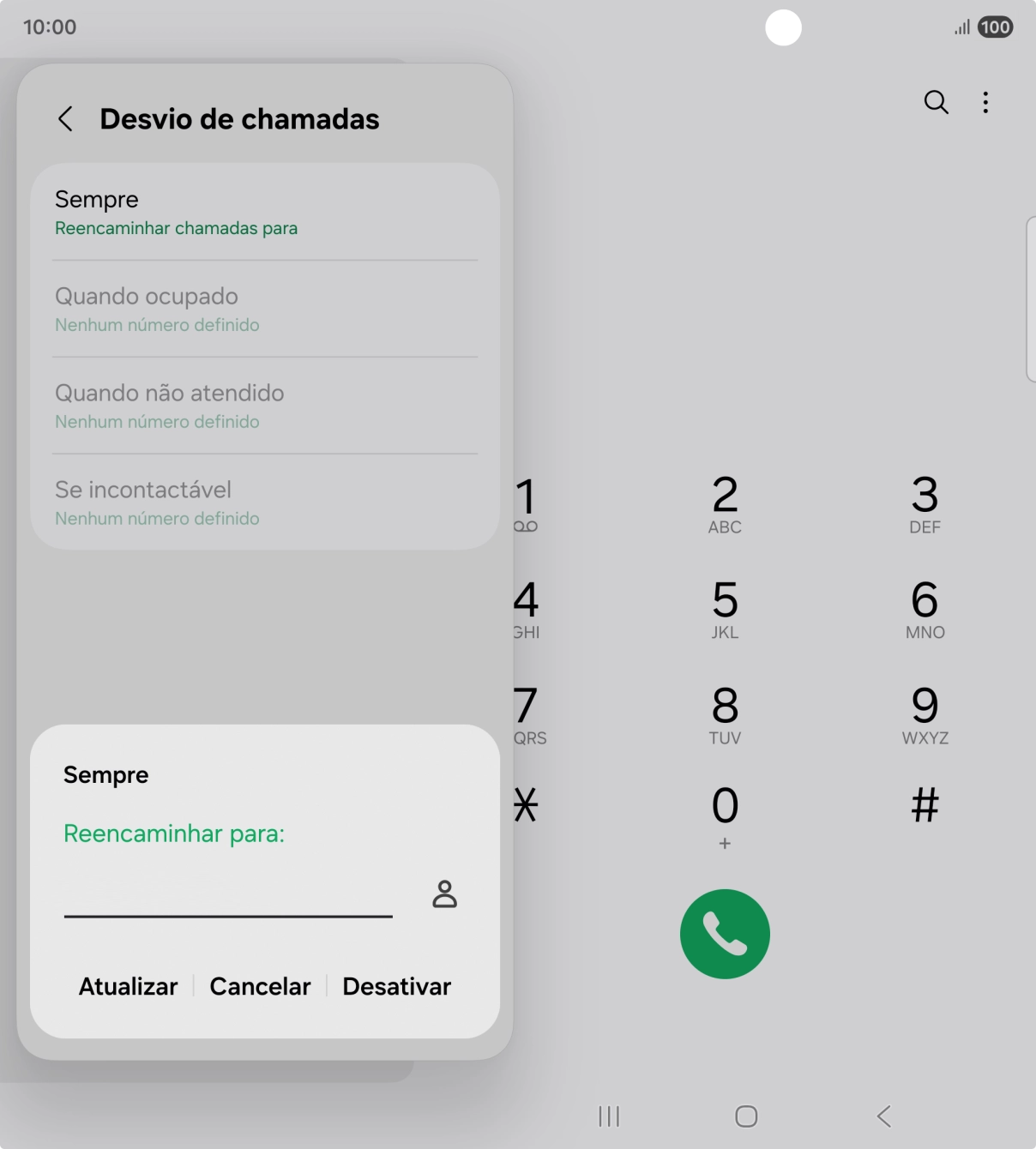Viewport: 1036px width, 1149px height.
Task: Dial digit 2 on the keypad
Action: pos(725,504)
